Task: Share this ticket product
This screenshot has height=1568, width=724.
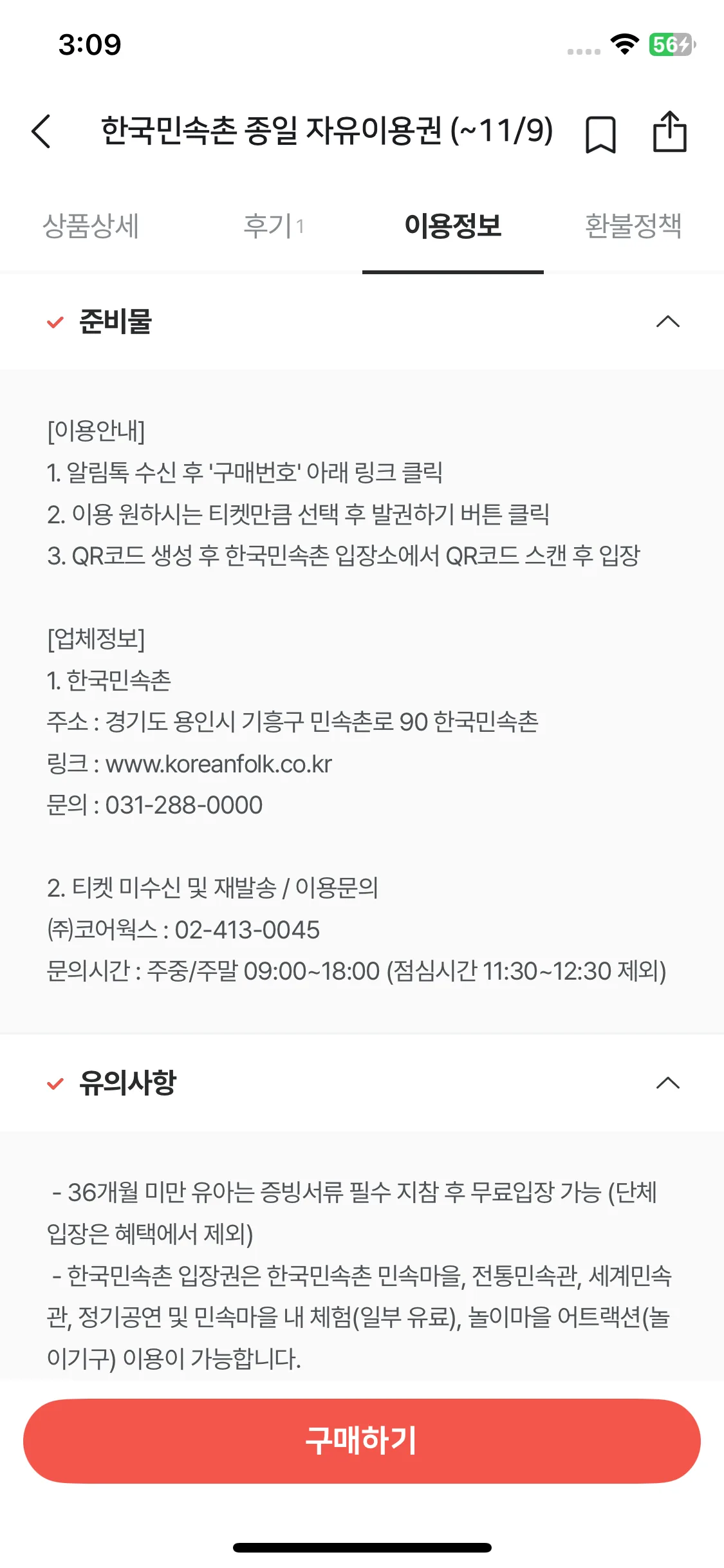Action: 669,132
